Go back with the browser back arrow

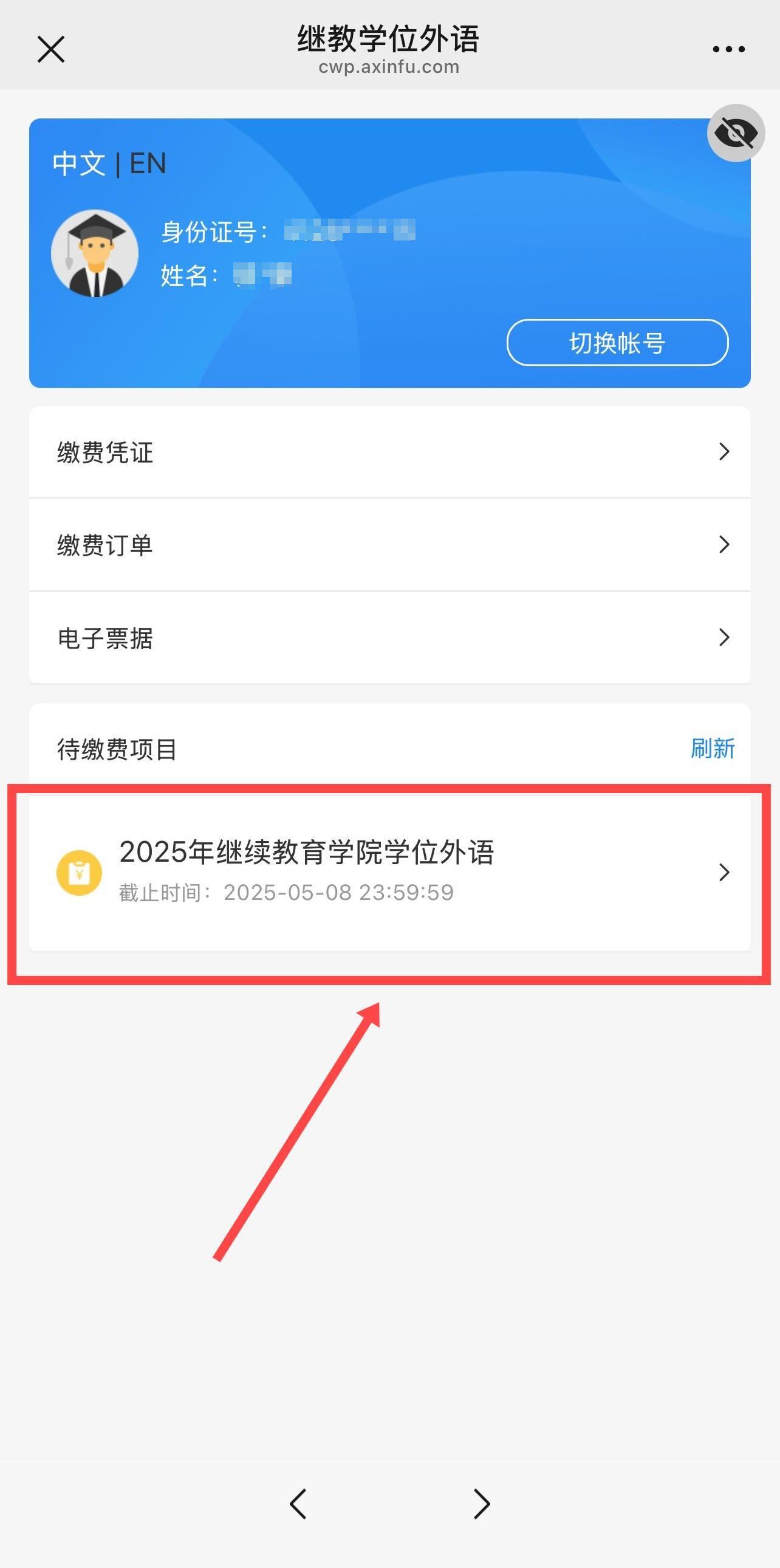298,1504
